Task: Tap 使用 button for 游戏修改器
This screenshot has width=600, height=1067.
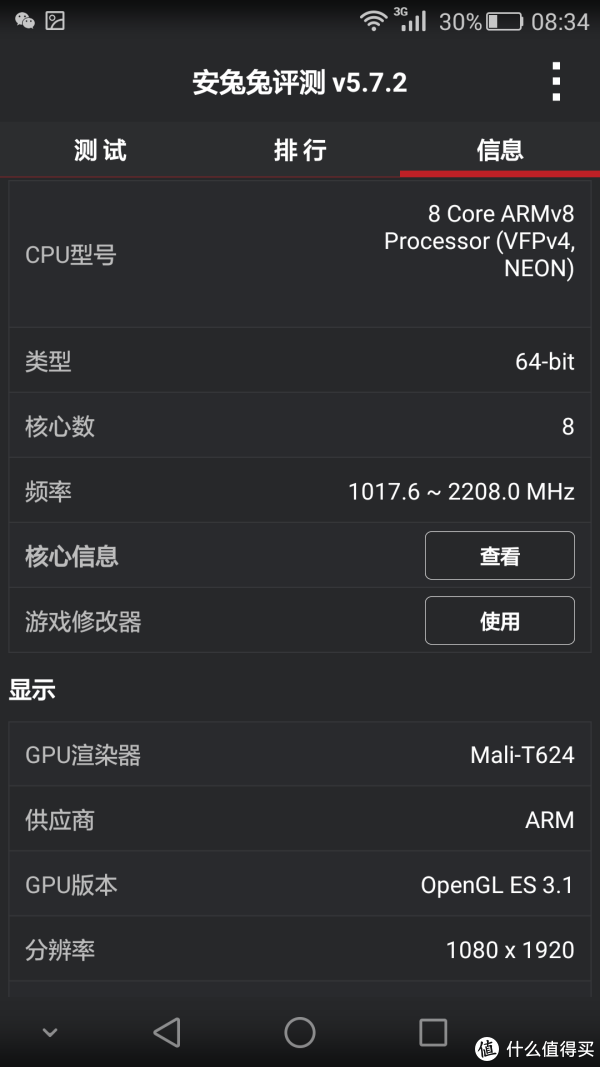Action: (500, 621)
